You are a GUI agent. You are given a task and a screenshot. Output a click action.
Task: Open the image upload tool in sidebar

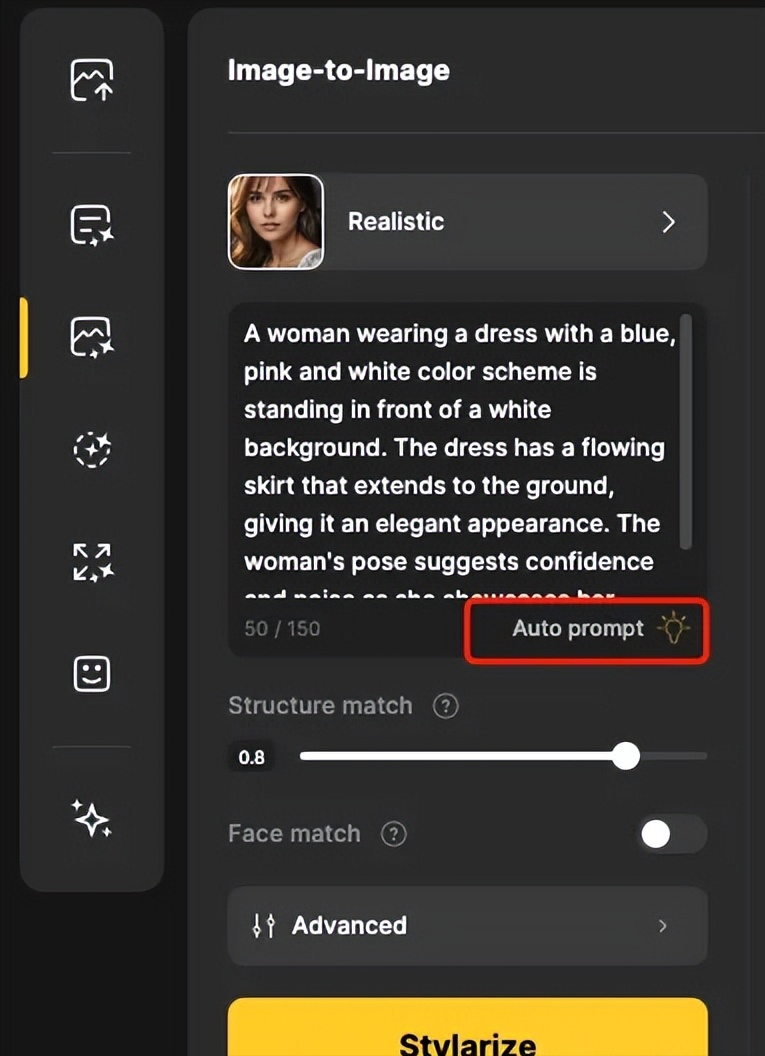(92, 81)
